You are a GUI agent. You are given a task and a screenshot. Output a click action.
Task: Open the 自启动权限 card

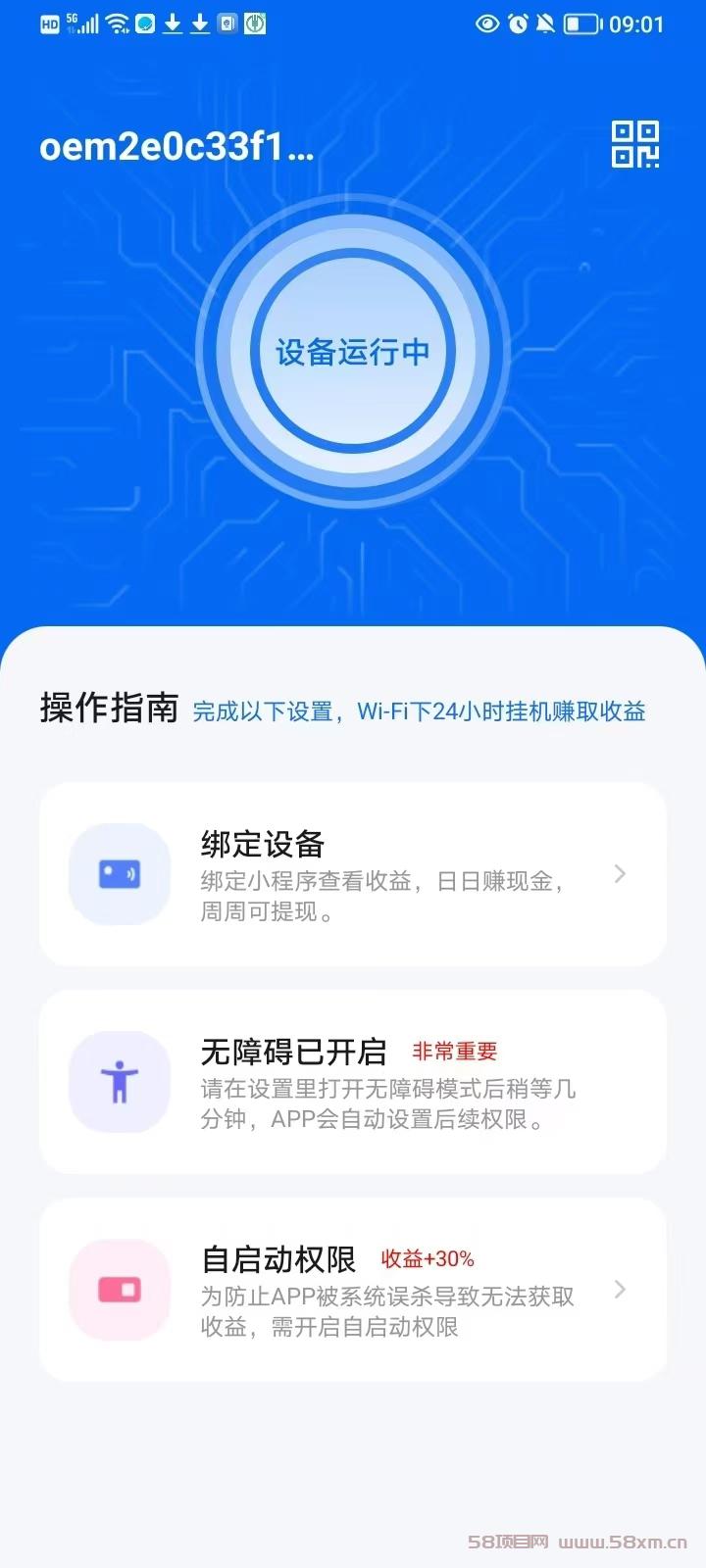[353, 1290]
